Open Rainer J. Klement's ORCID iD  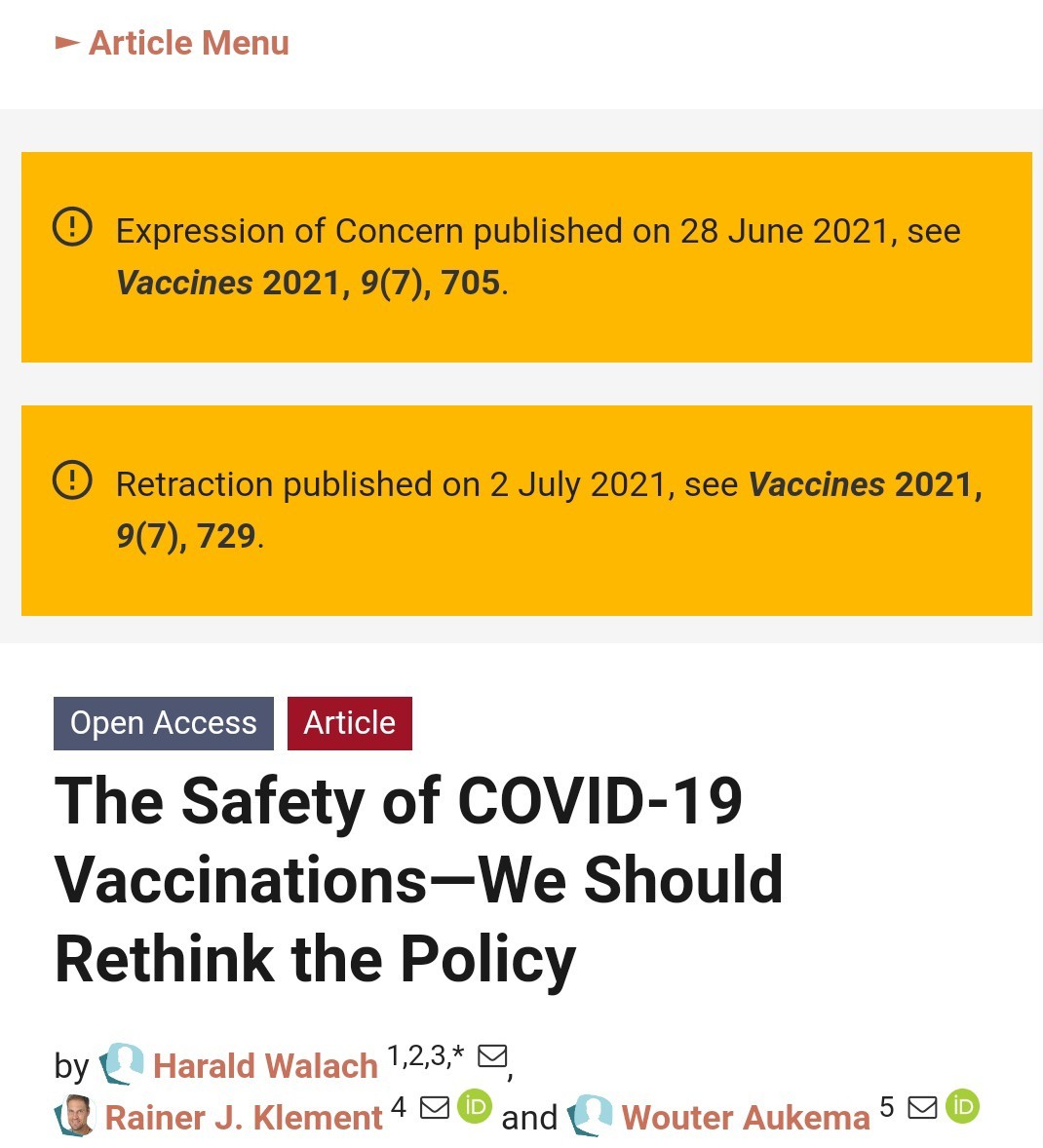[x=476, y=1106]
